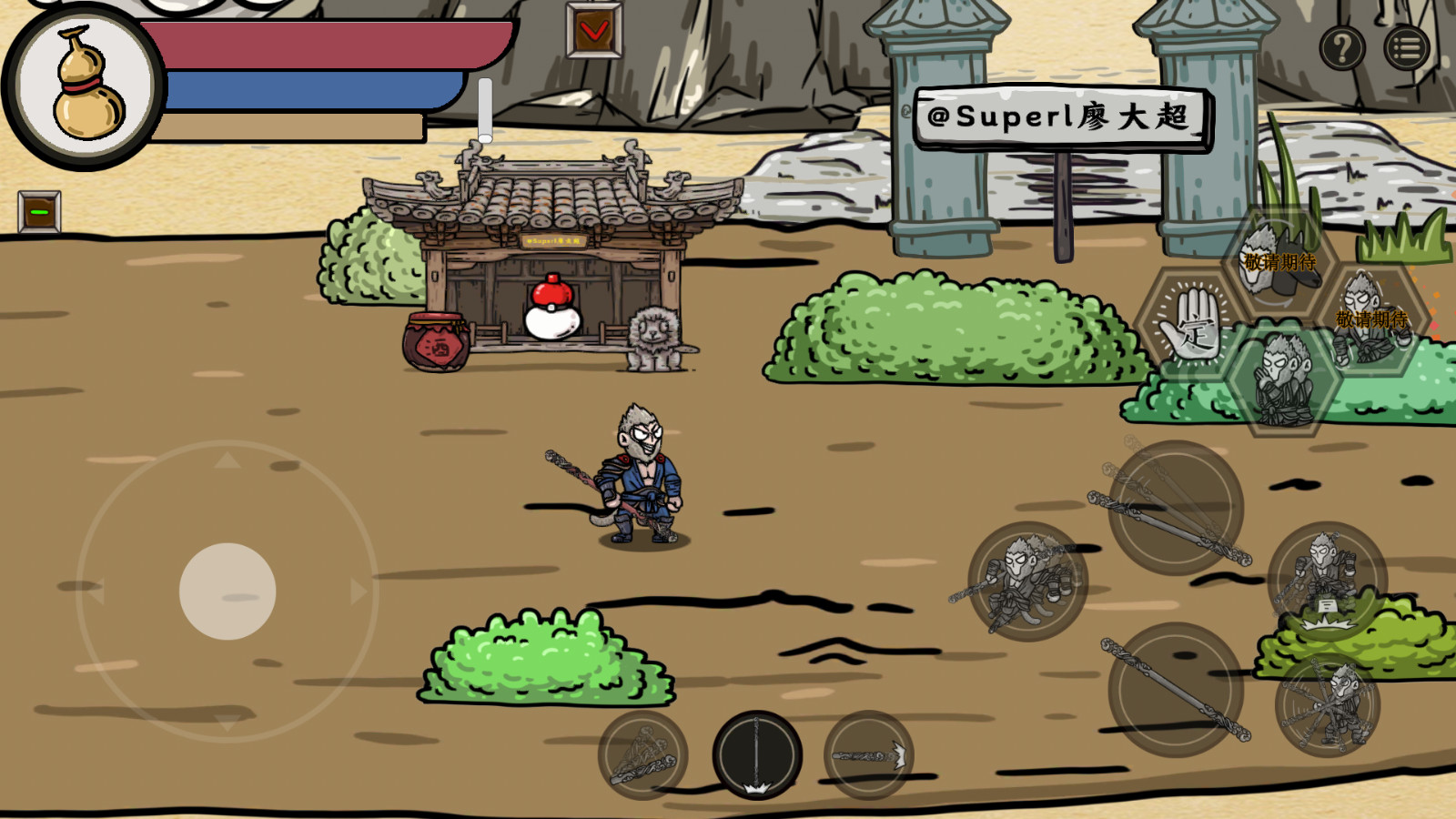The image size is (1456, 819).
Task: Switch to the diagonal smash staff stance
Action: [643, 755]
